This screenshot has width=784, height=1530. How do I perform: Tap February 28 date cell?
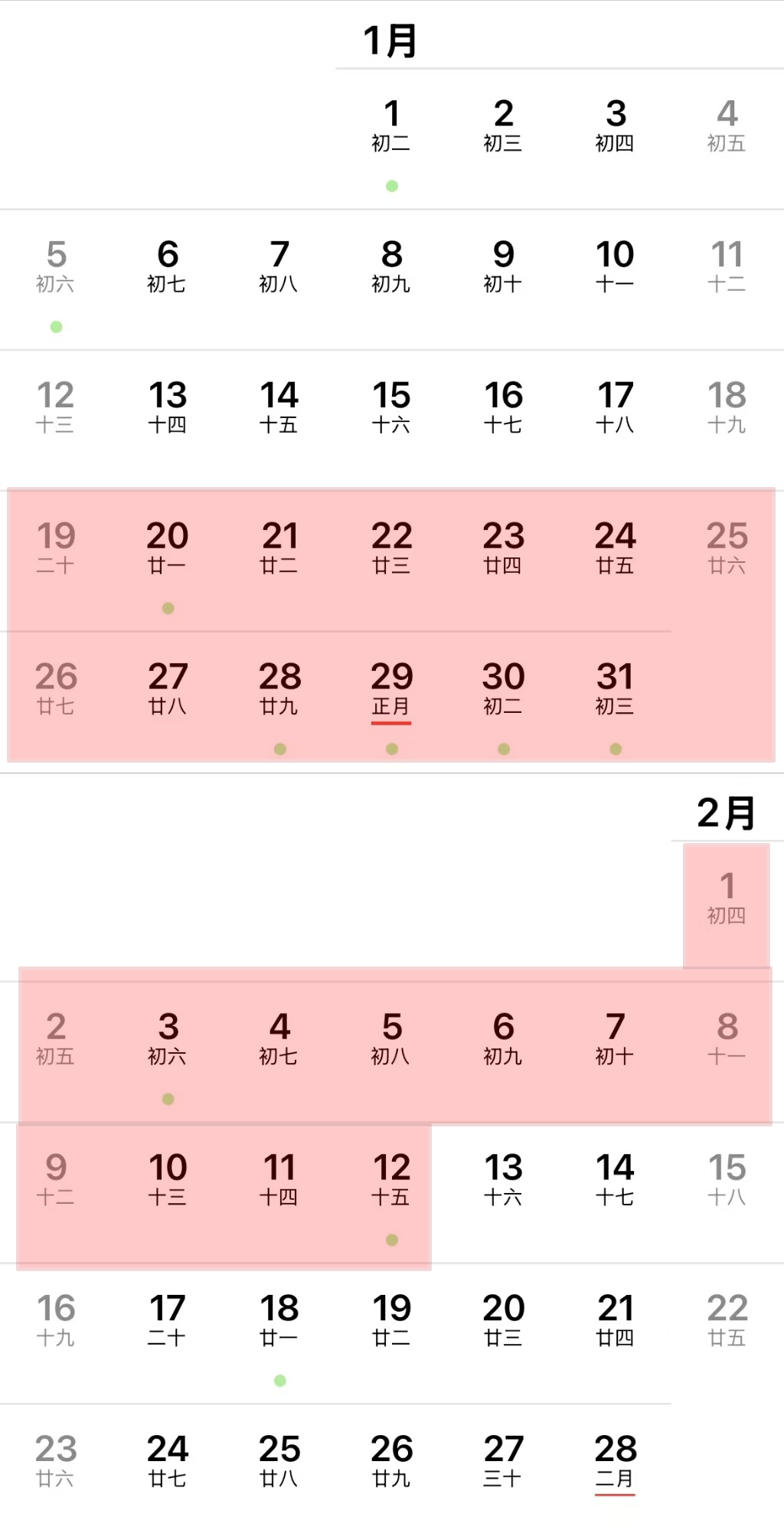(x=615, y=1463)
